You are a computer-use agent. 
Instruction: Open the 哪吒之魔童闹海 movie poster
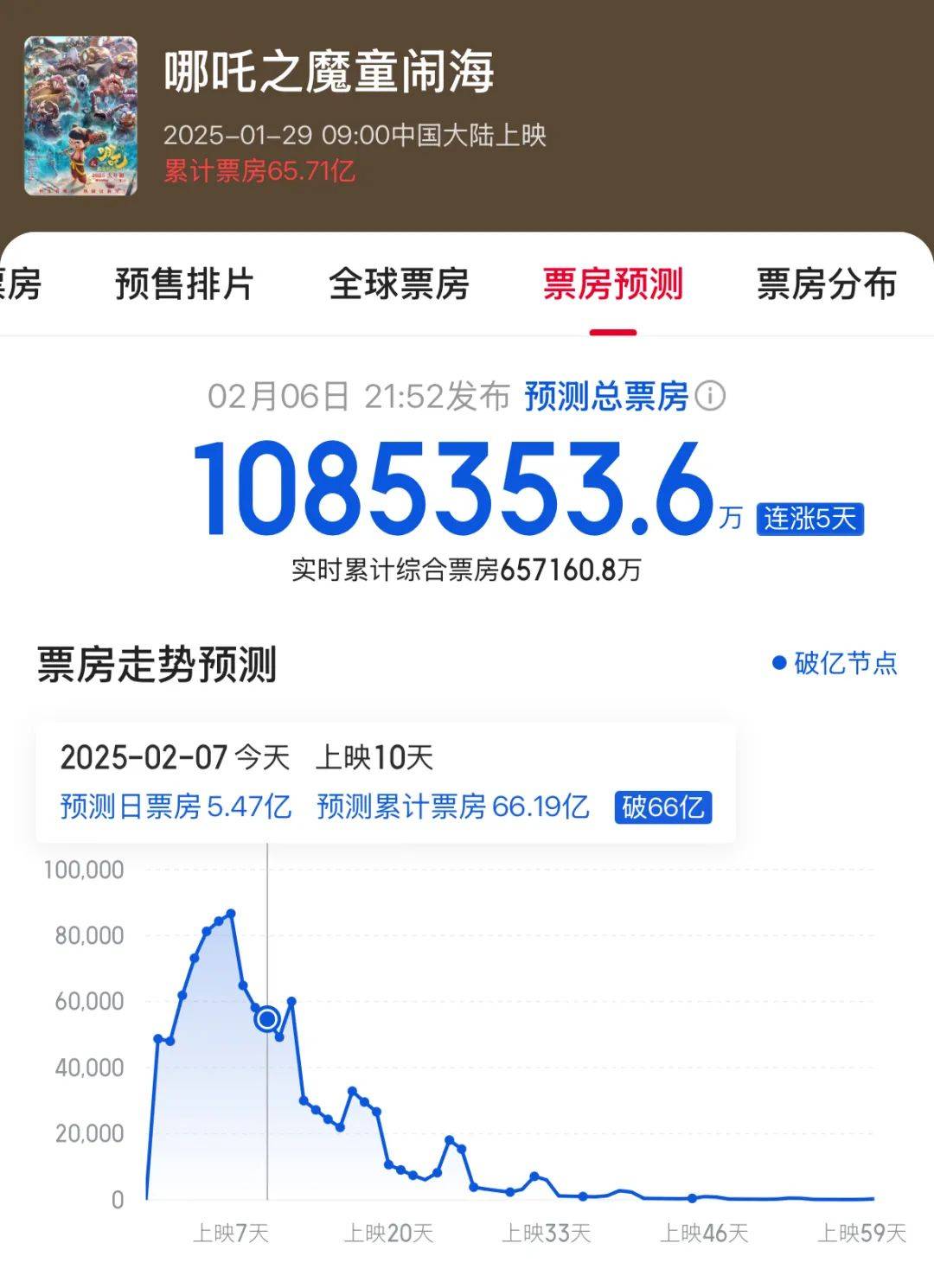80,116
